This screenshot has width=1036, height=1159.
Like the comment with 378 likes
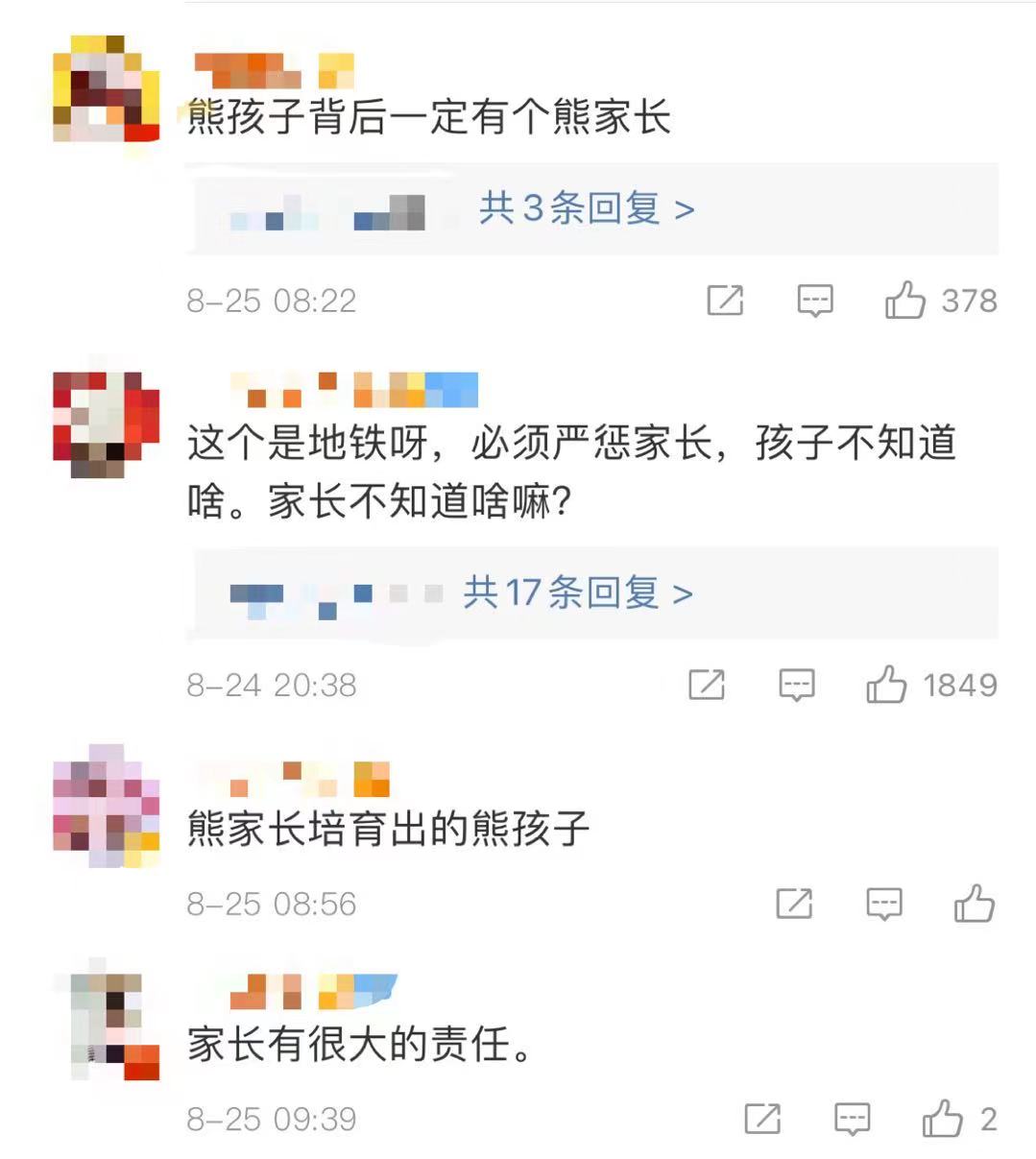(904, 301)
